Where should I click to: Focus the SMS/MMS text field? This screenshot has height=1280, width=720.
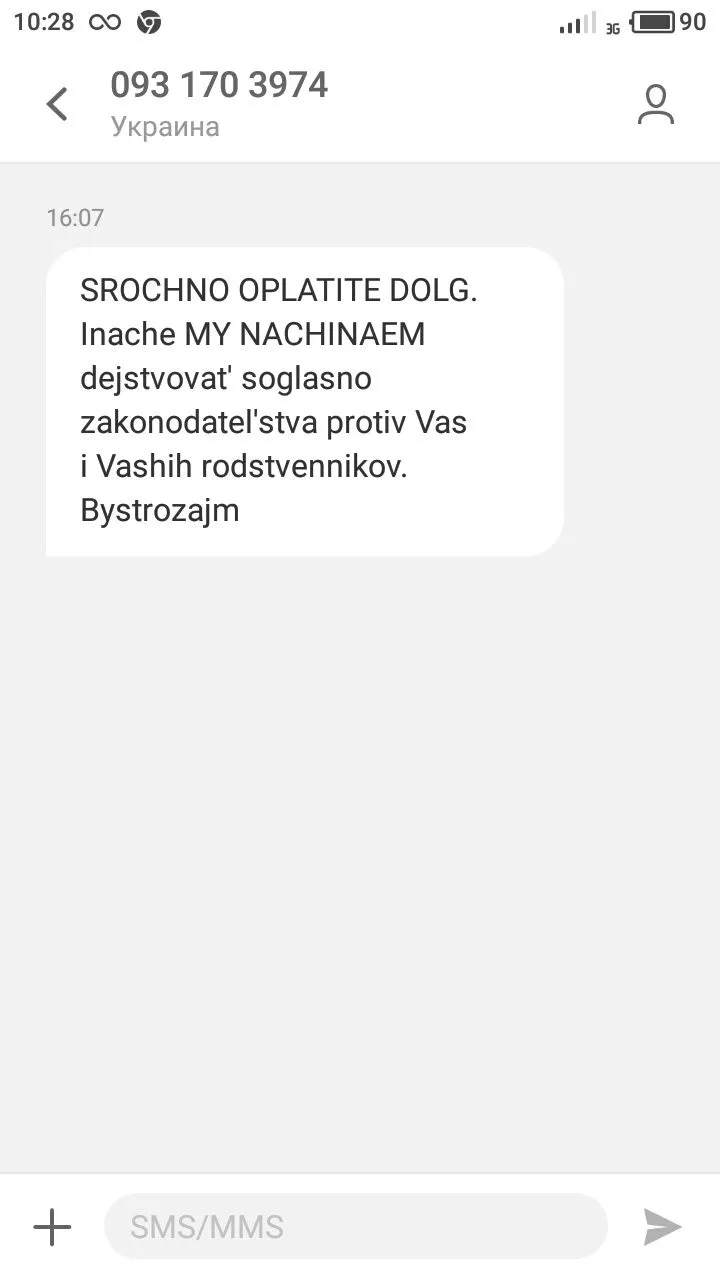(x=355, y=1227)
